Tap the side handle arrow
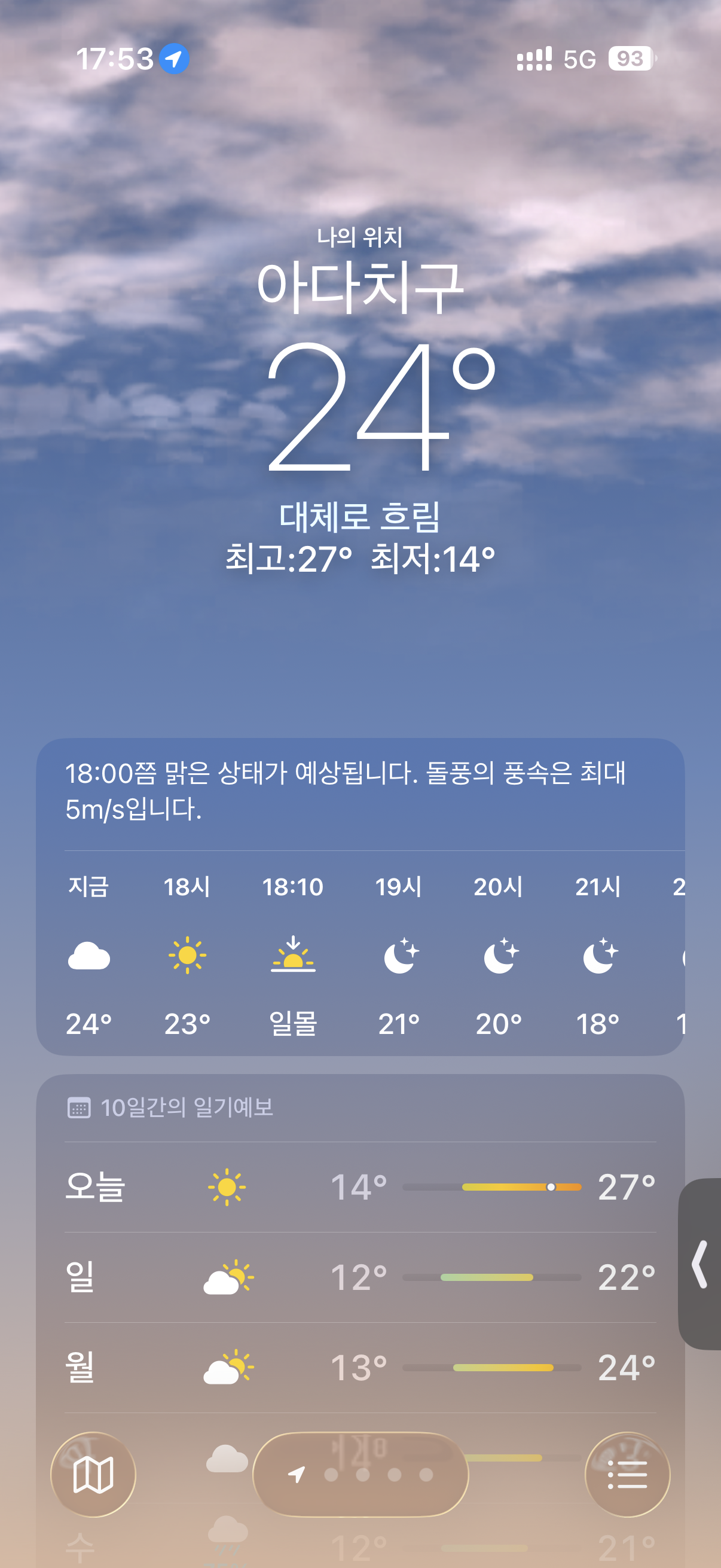The width and height of the screenshot is (721, 1568). [700, 1264]
